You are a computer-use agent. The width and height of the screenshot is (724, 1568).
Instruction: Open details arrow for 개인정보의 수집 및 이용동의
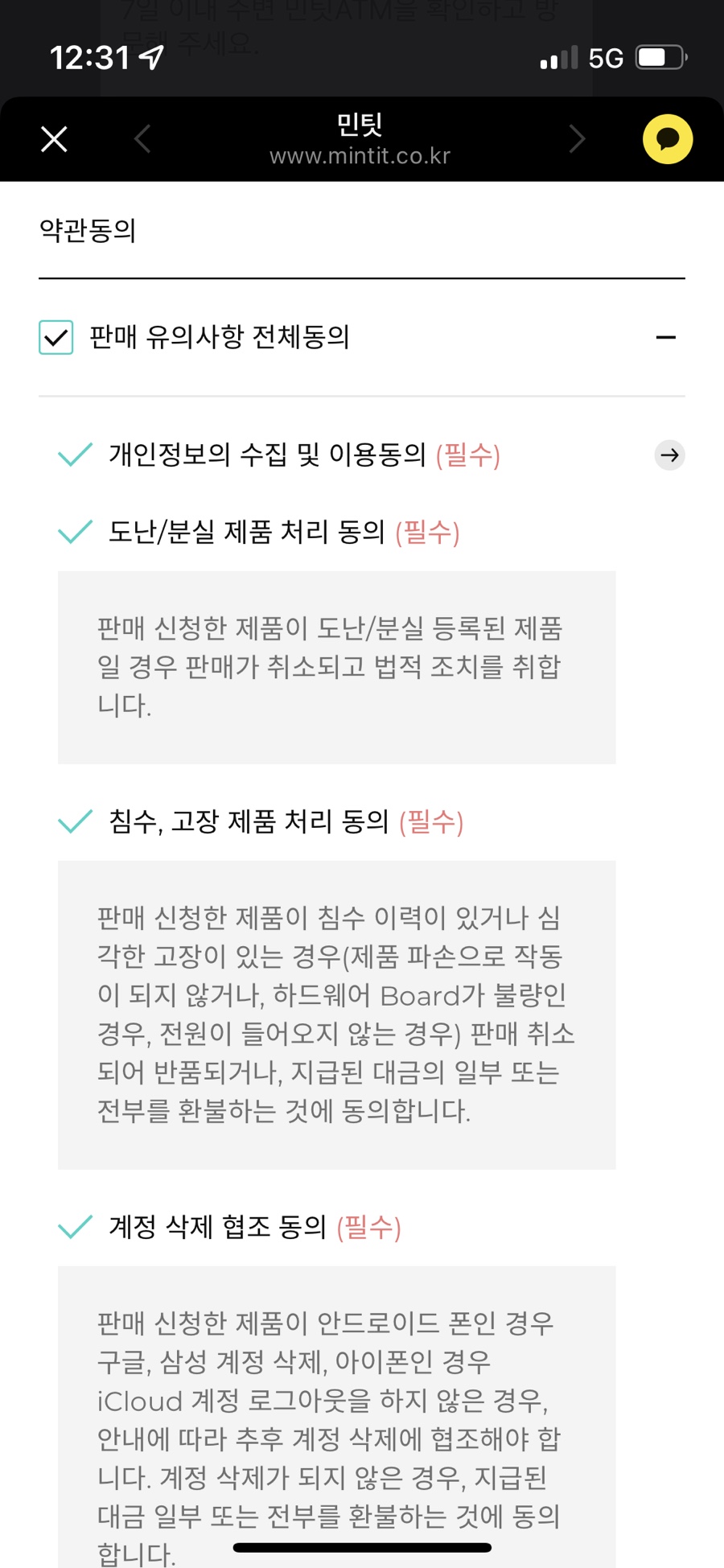pos(669,455)
